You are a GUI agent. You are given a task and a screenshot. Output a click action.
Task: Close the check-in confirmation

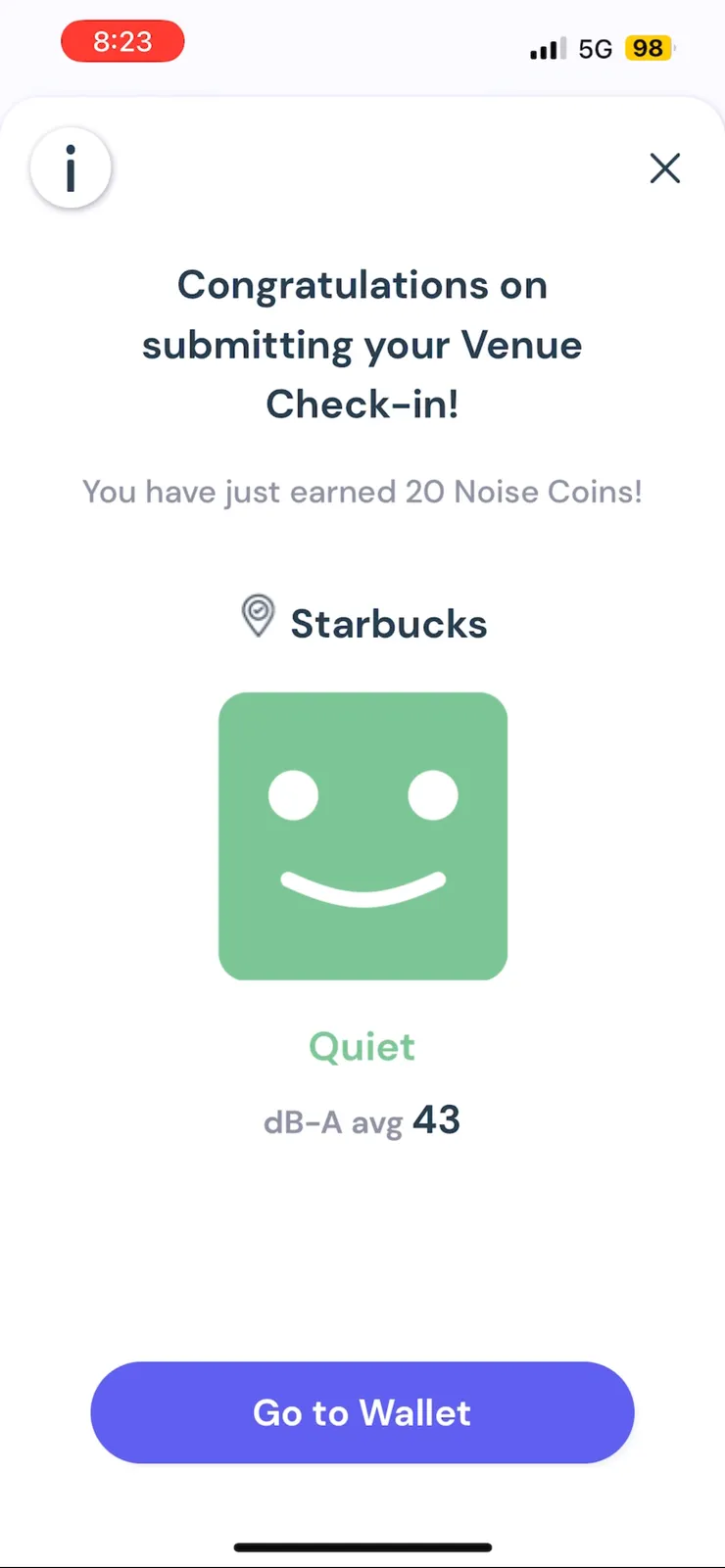point(665,168)
